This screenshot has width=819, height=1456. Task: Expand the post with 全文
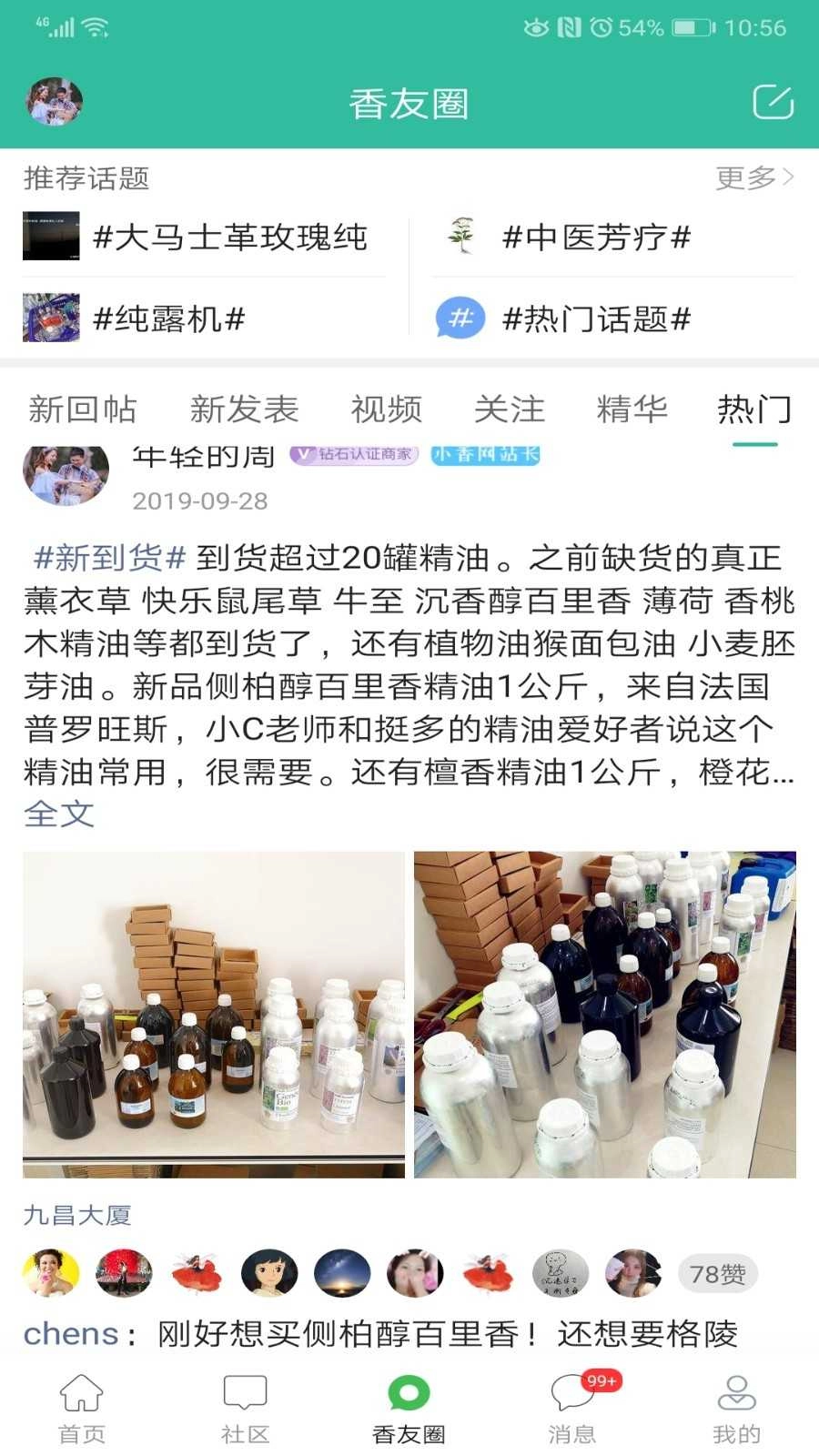coord(58,815)
